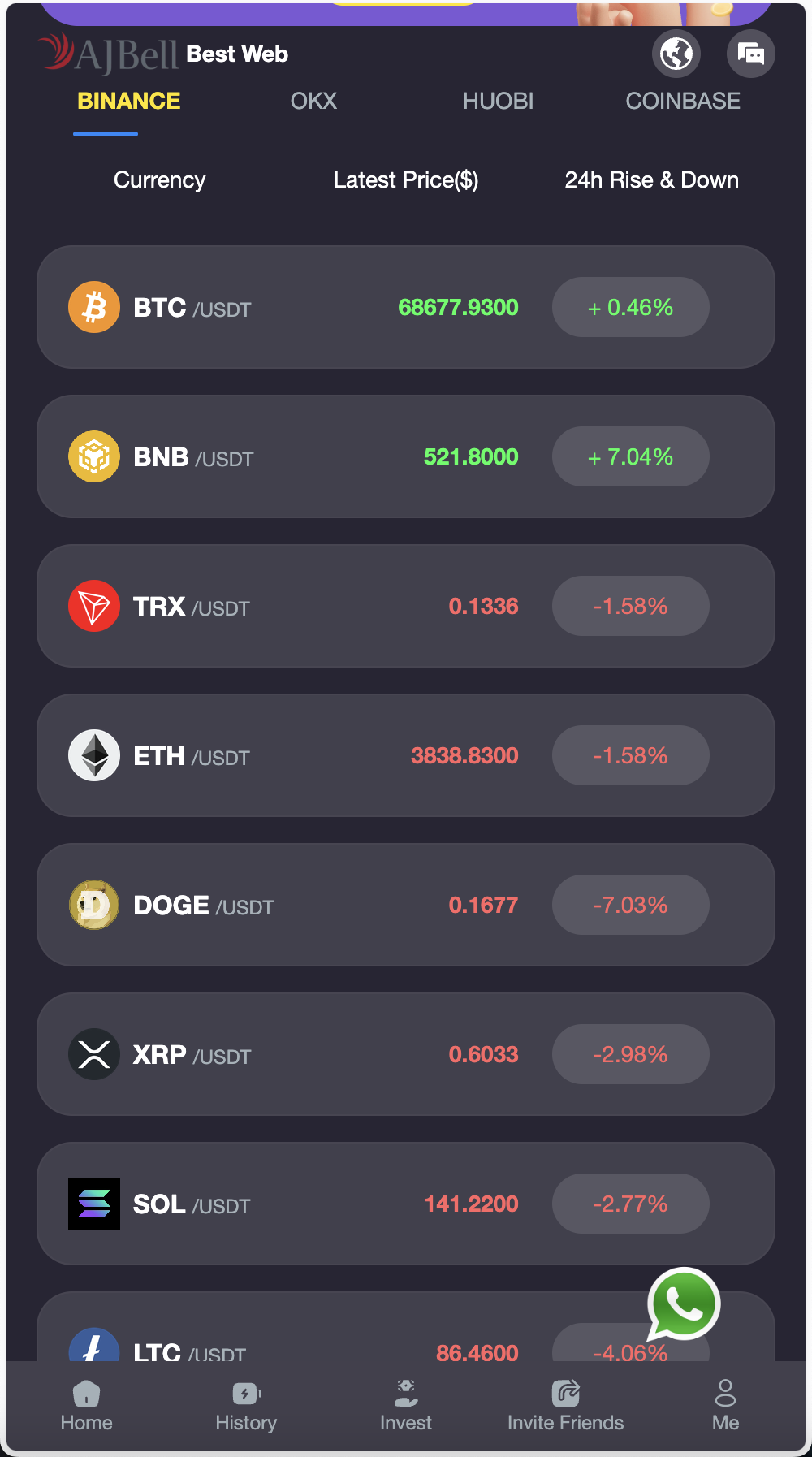Switch to the OKX exchange tab

pos(313,102)
